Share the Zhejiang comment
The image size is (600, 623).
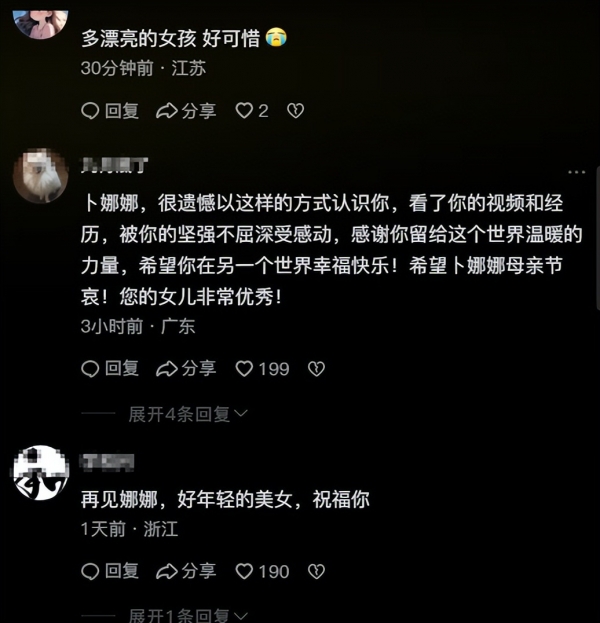(186, 571)
